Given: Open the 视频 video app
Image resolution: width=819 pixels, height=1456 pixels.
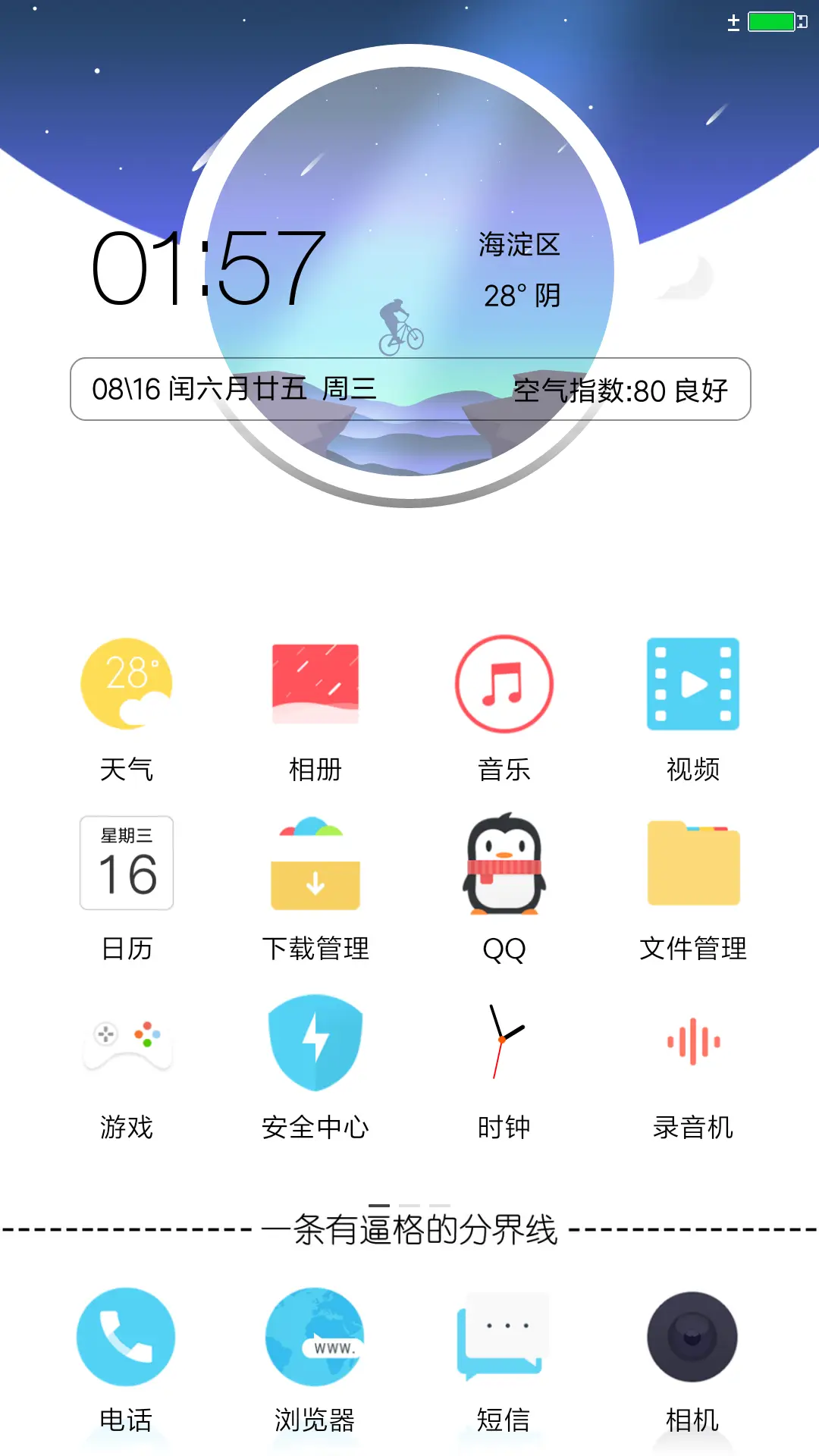Looking at the screenshot, I should click(x=694, y=682).
